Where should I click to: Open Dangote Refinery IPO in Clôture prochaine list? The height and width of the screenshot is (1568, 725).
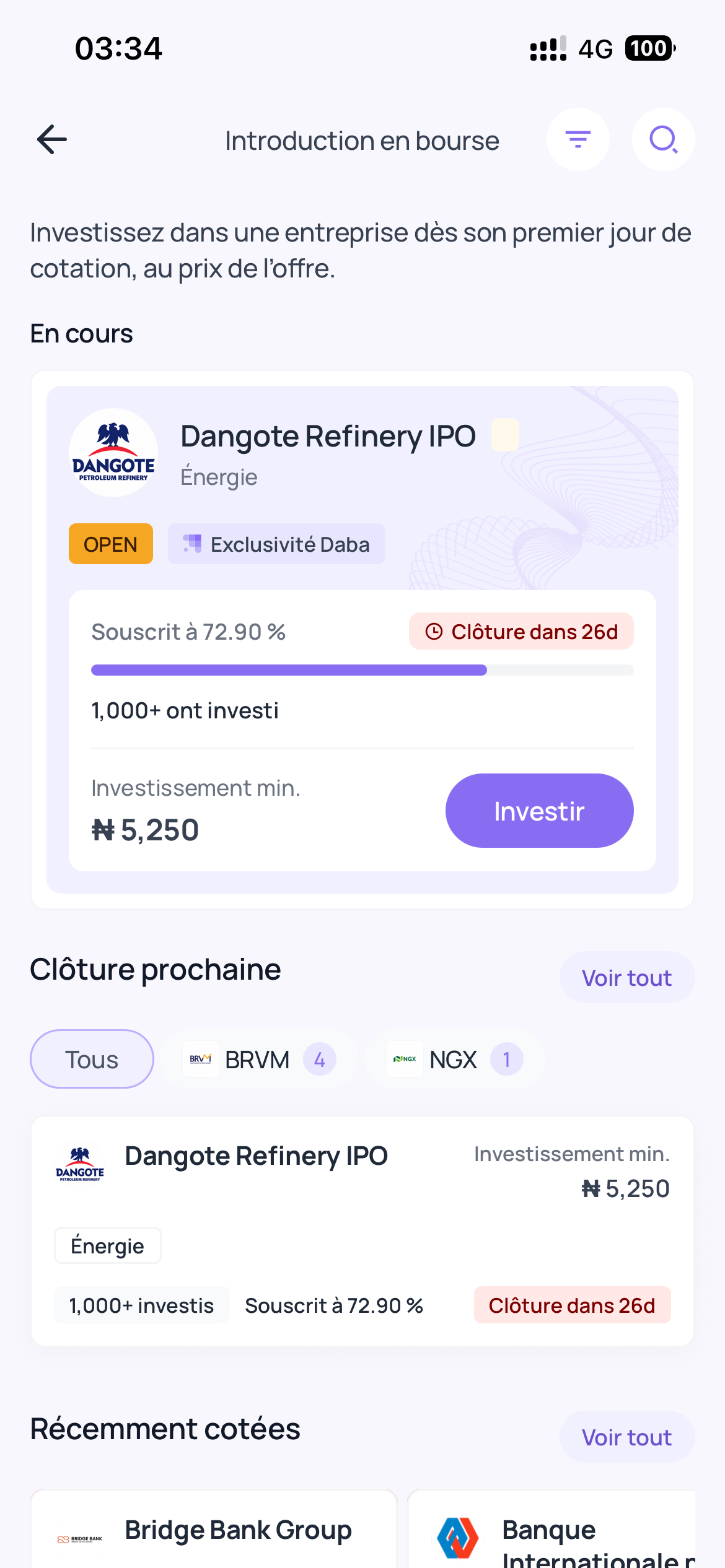tap(362, 1230)
